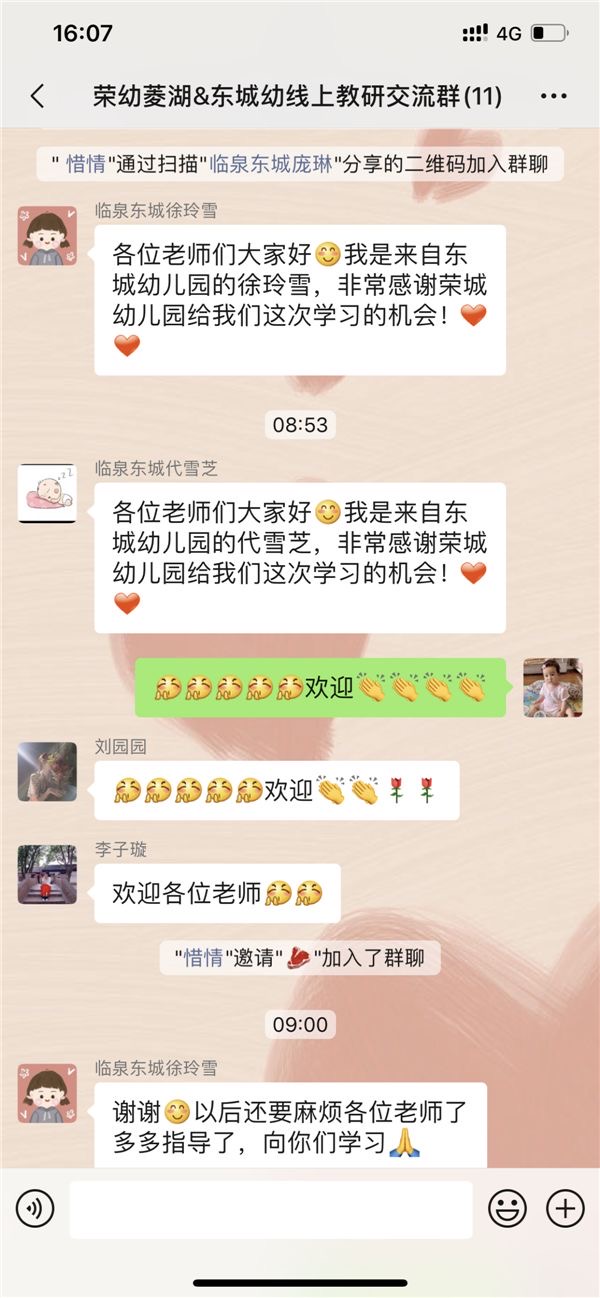The width and height of the screenshot is (600, 1298).
Task: Open 临泉东城代雪芝's avatar profile
Action: (47, 493)
